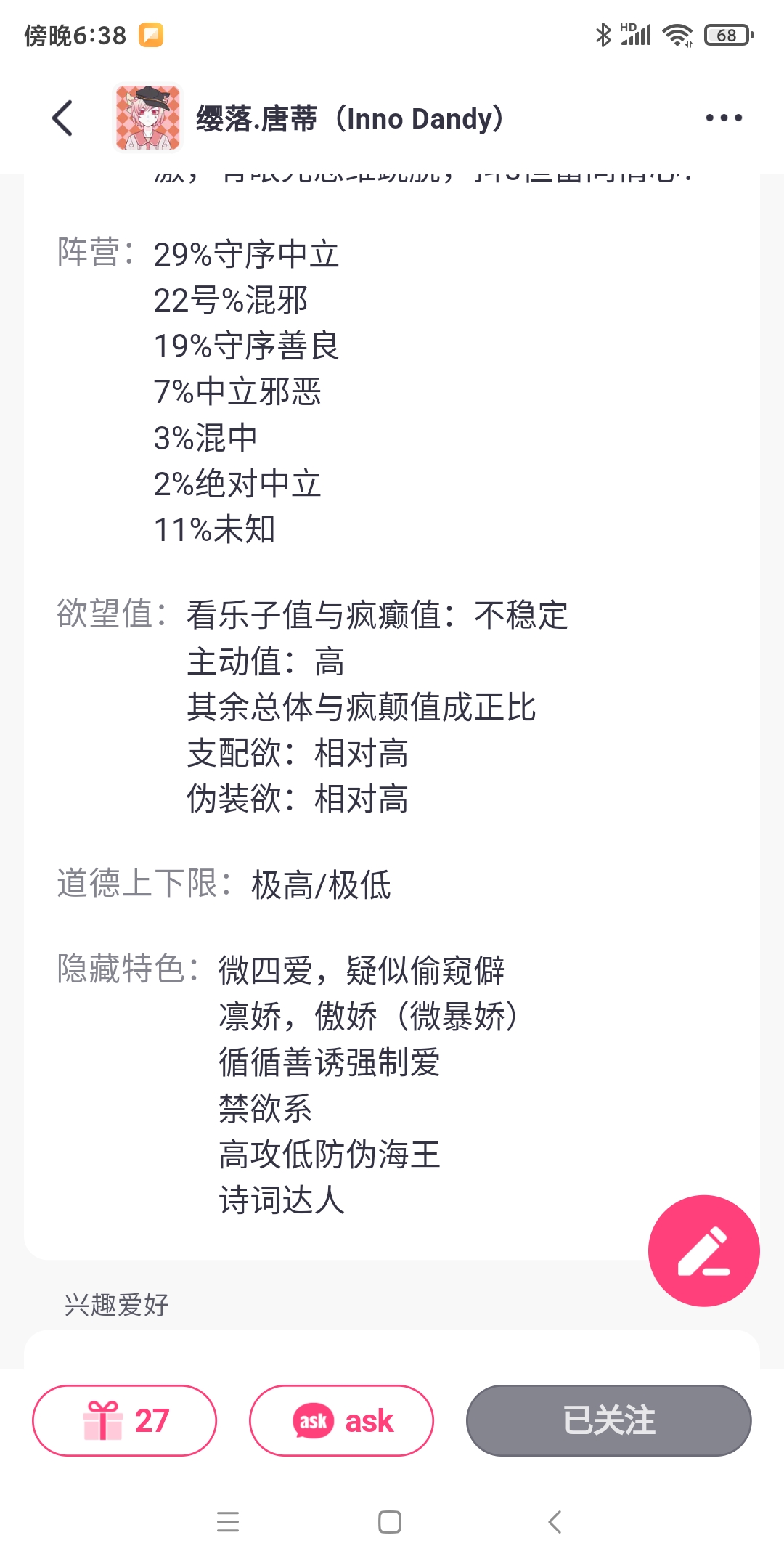Tap the ask button

[x=341, y=1420]
